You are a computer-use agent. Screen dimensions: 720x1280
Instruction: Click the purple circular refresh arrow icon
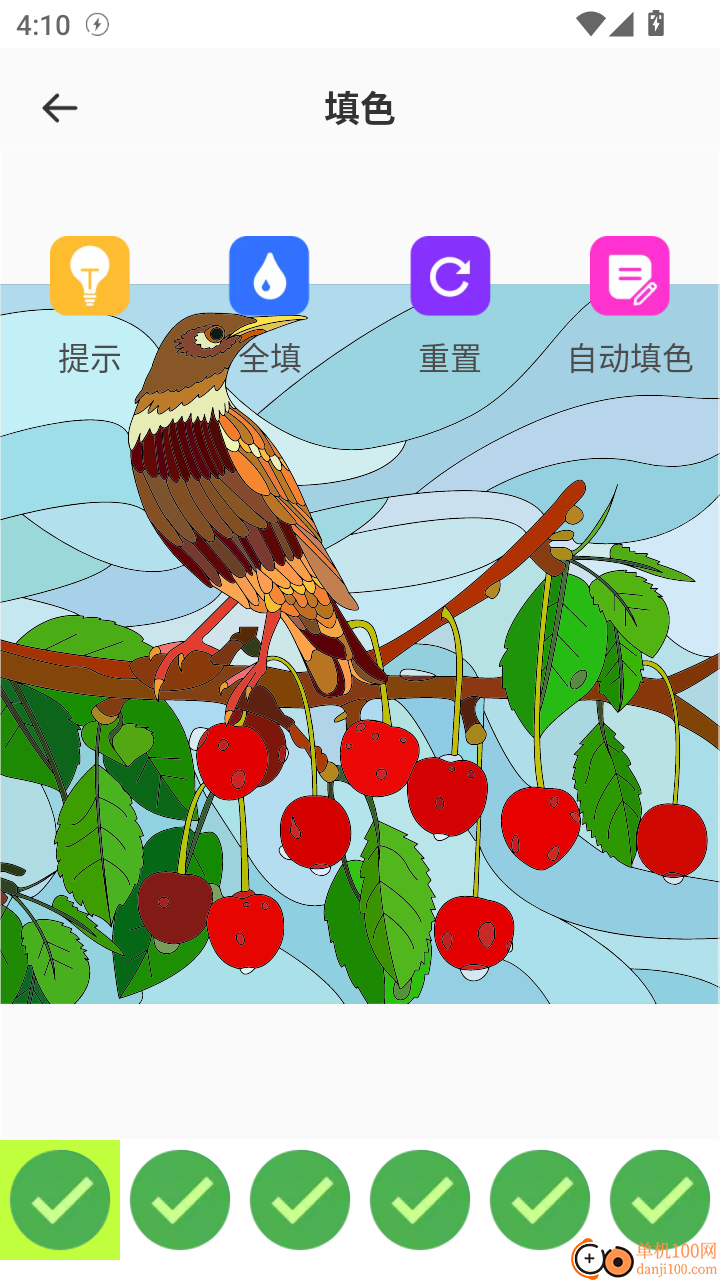coord(450,276)
